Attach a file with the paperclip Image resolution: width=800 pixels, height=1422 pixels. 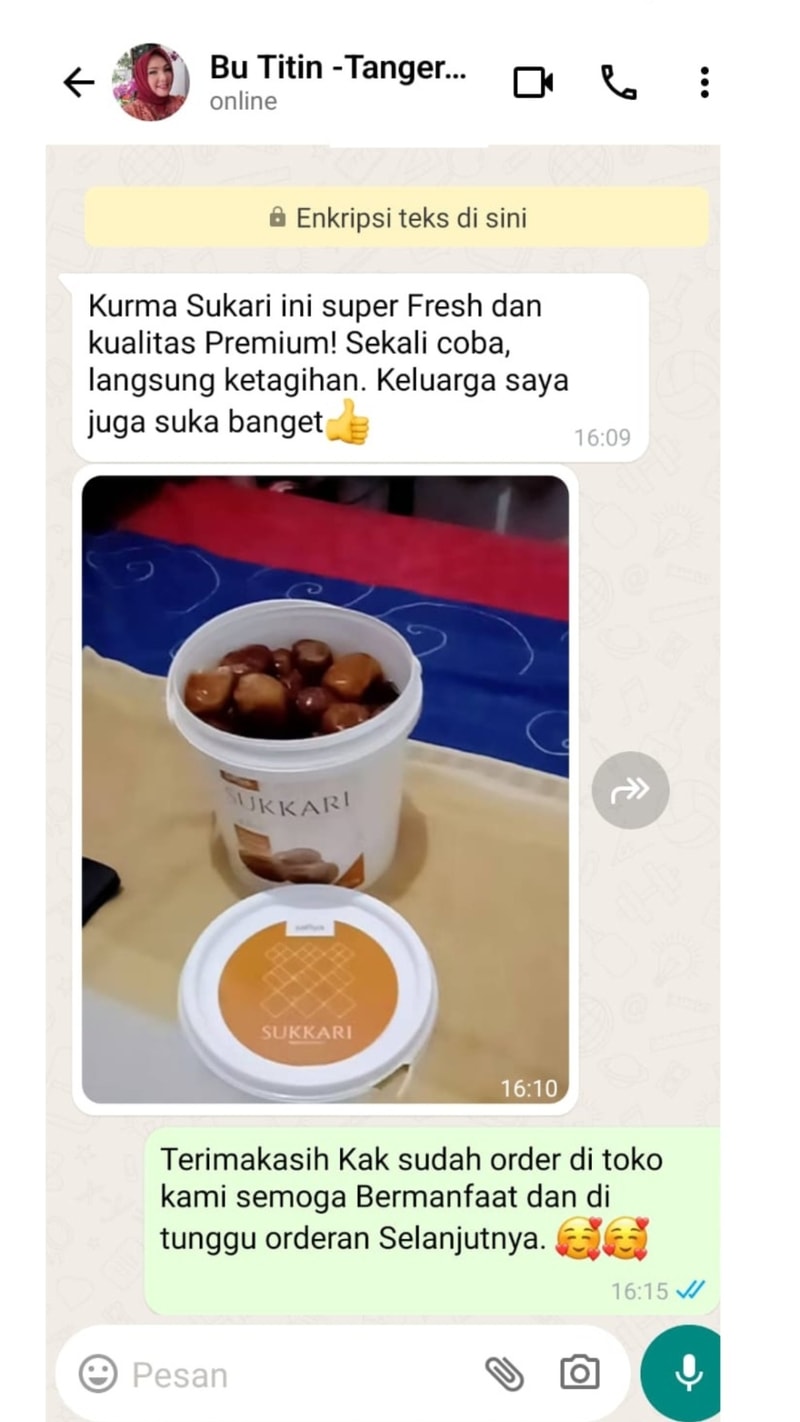(x=504, y=1373)
